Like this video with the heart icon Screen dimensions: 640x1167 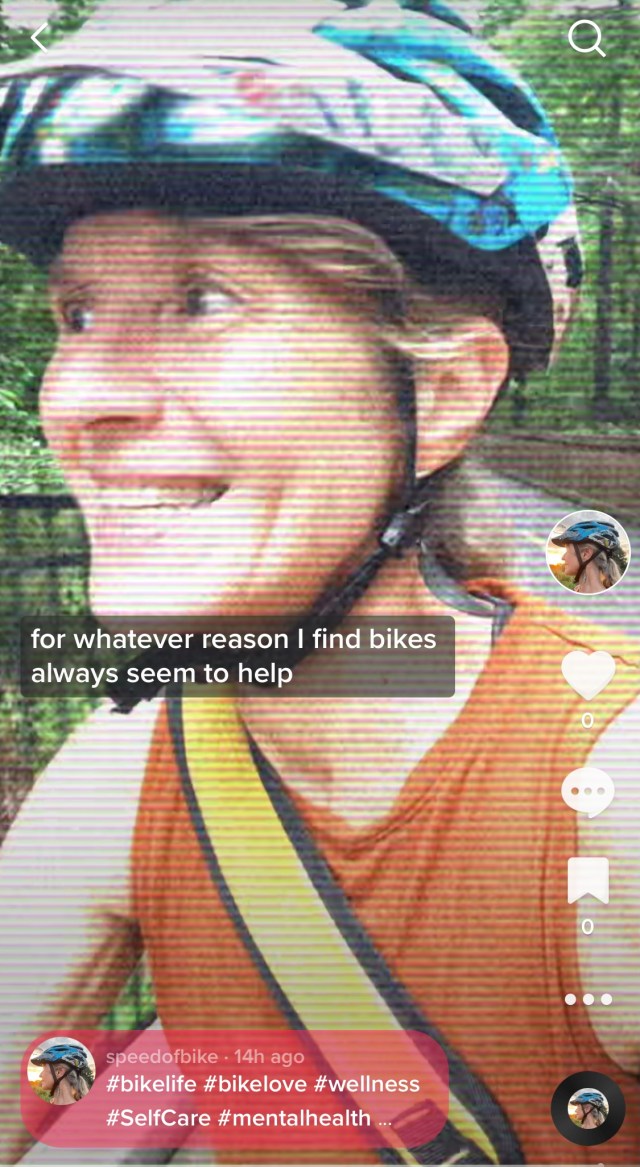click(587, 675)
